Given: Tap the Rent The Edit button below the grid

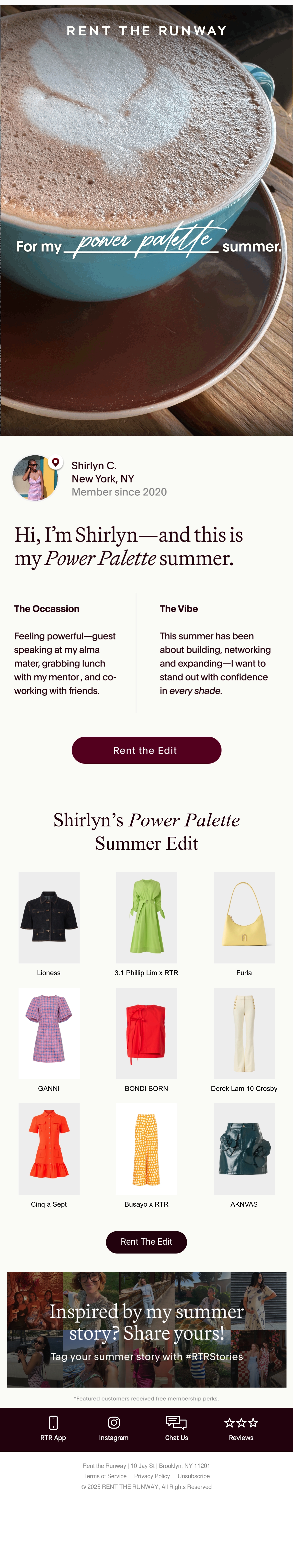Looking at the screenshot, I should [146, 1242].
